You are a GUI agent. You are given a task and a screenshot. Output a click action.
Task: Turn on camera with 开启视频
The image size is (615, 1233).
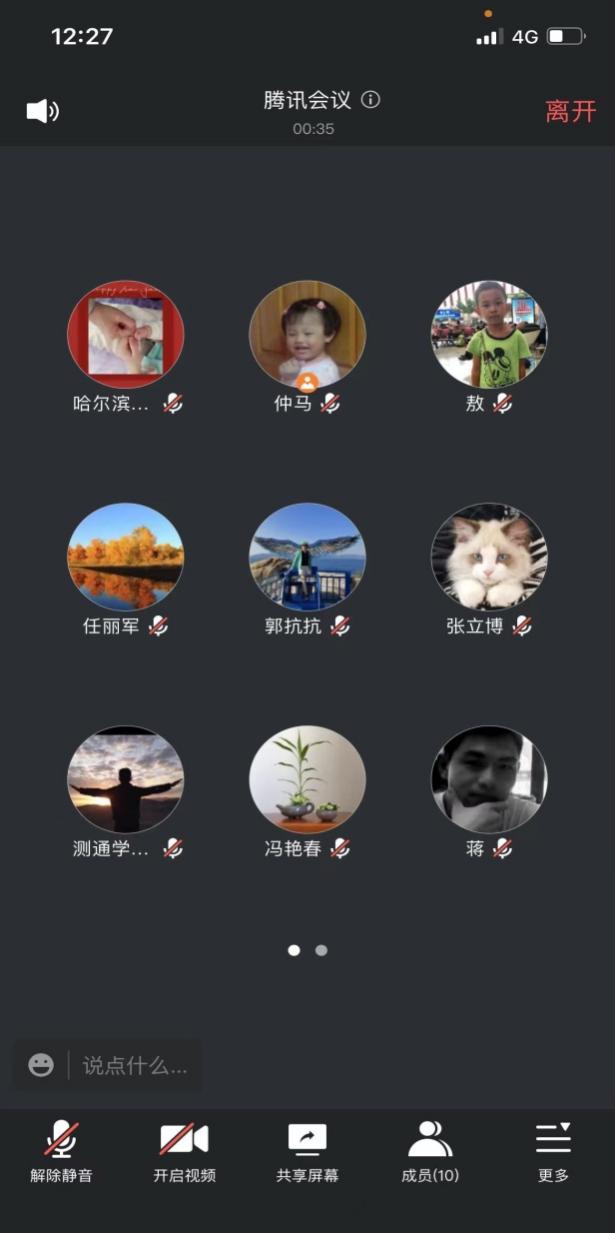[184, 1151]
